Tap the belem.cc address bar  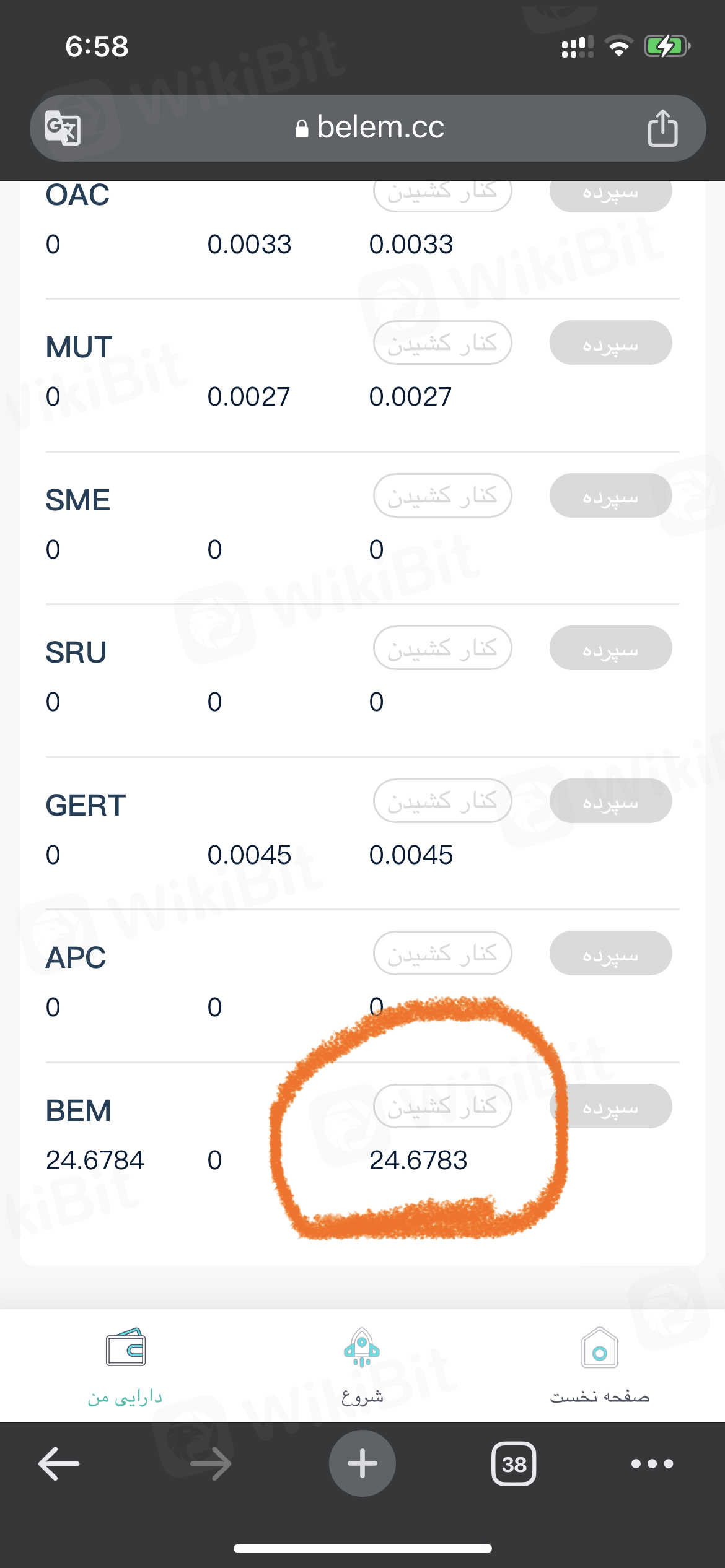tap(369, 128)
